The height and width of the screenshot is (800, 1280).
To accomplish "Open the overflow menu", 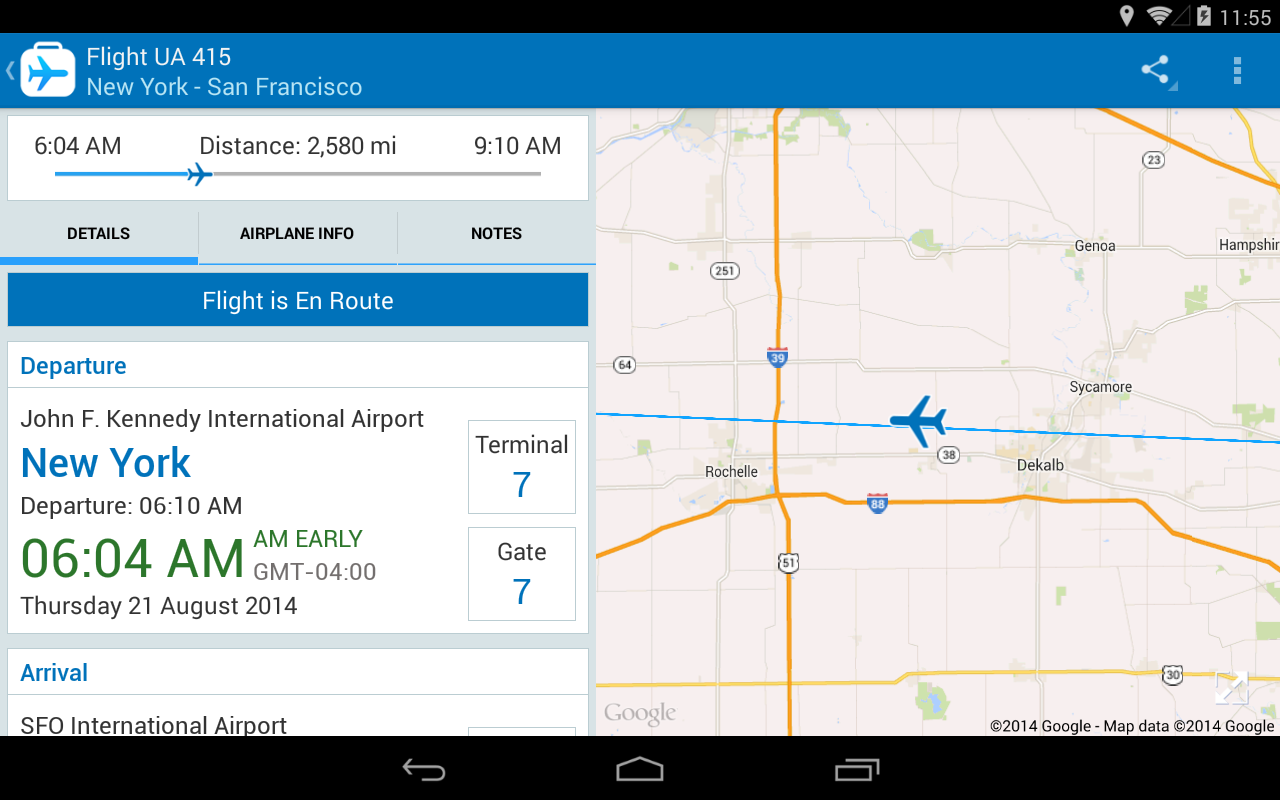I will pos(1237,70).
